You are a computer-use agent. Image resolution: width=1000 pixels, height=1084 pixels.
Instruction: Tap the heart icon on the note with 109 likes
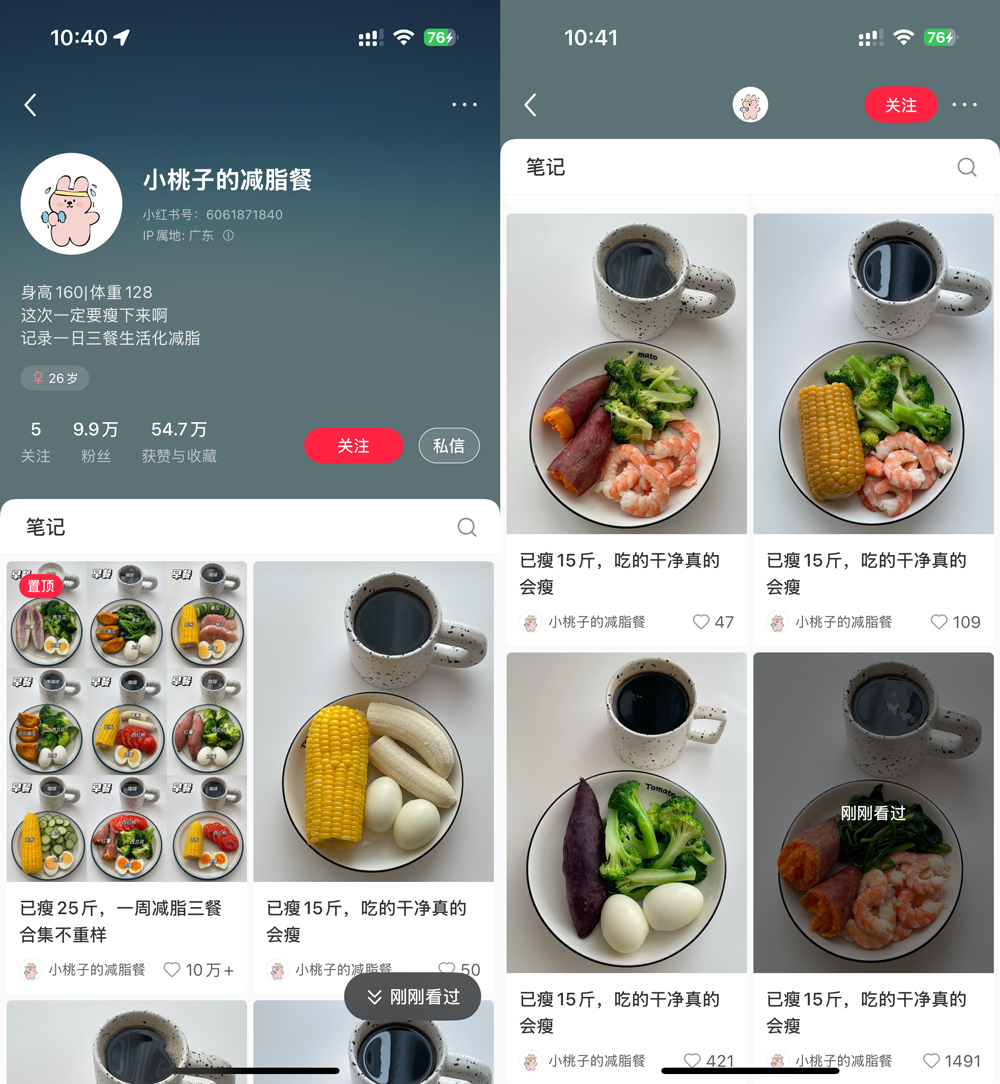[x=939, y=621]
